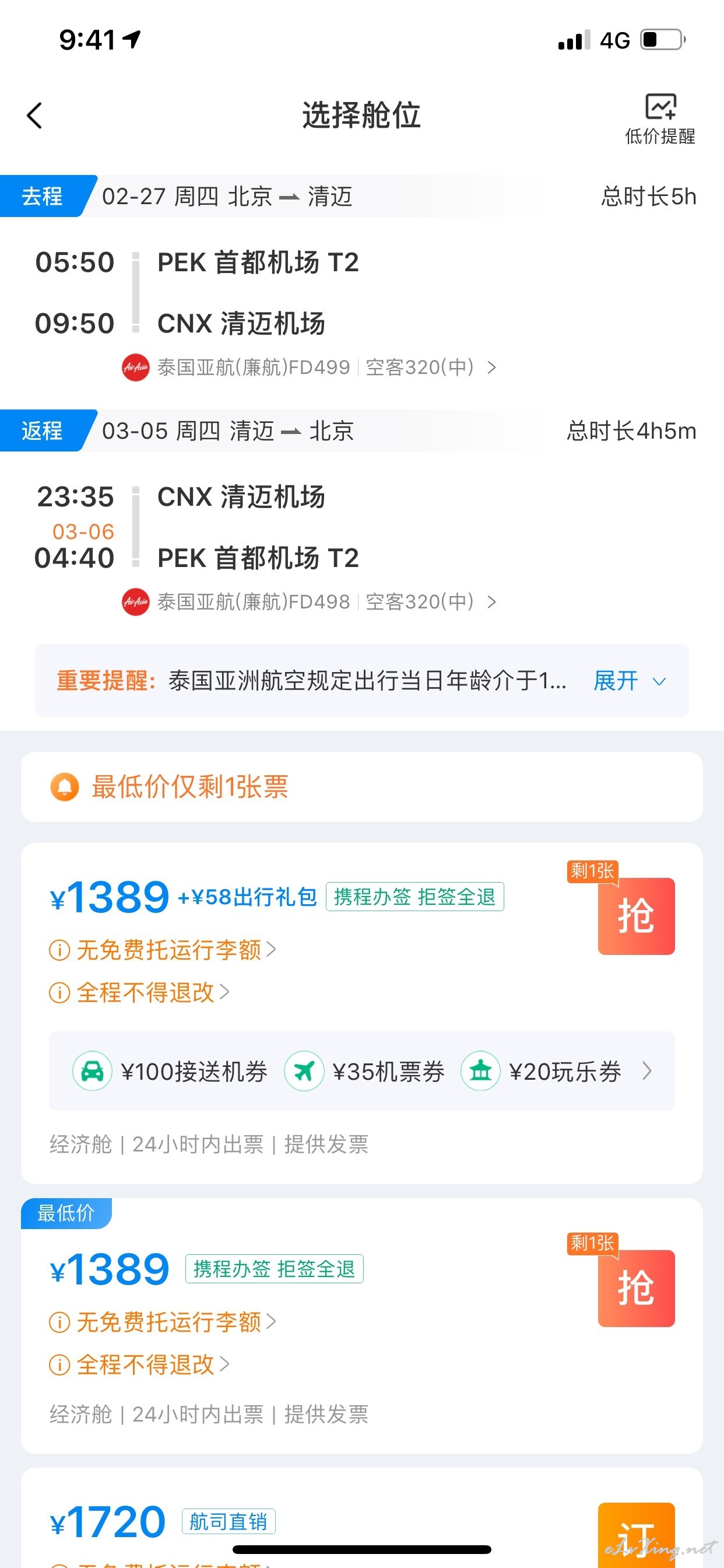This screenshot has width=724, height=1568.
Task: Tap 抢 on the 最低价 ¥1389 fare
Action: point(636,1289)
